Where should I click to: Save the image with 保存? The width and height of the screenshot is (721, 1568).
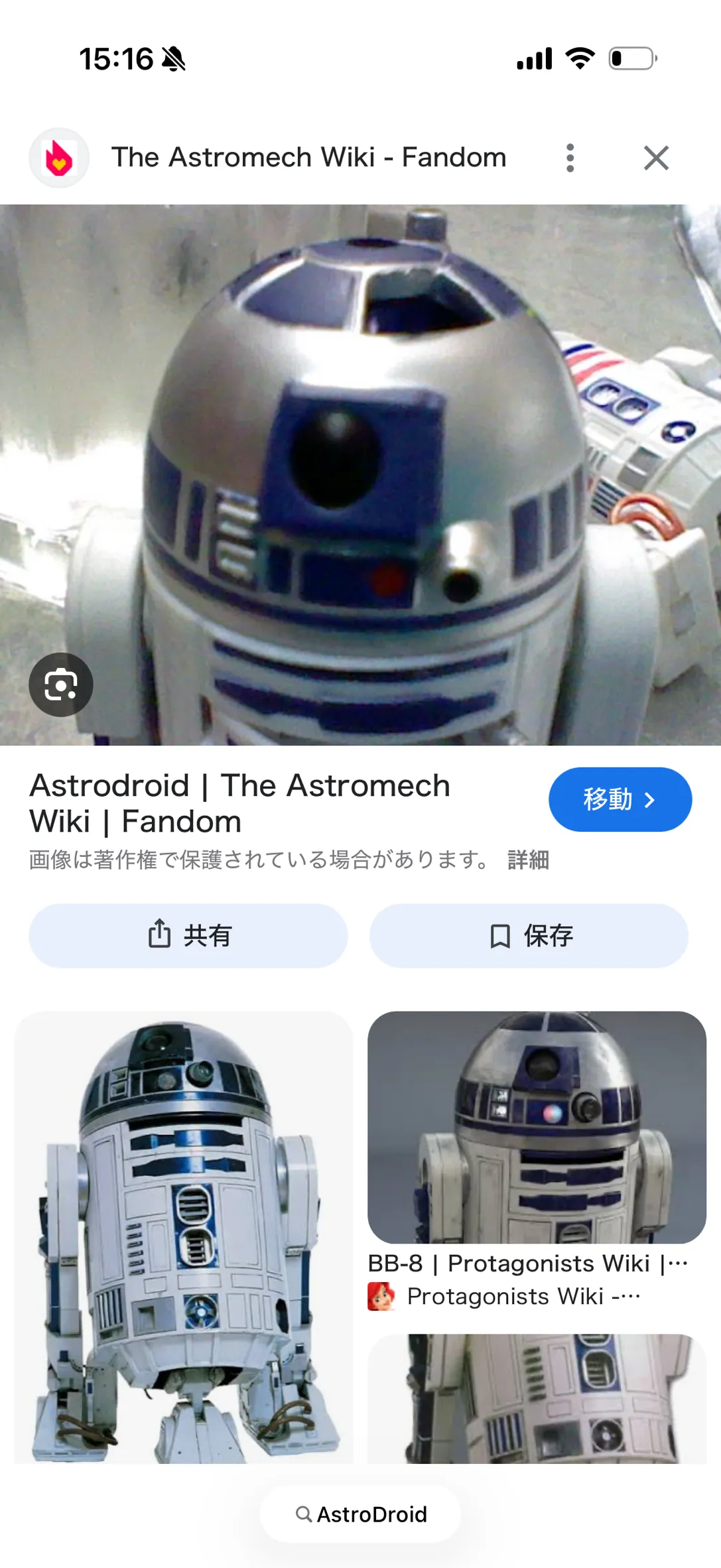click(529, 935)
